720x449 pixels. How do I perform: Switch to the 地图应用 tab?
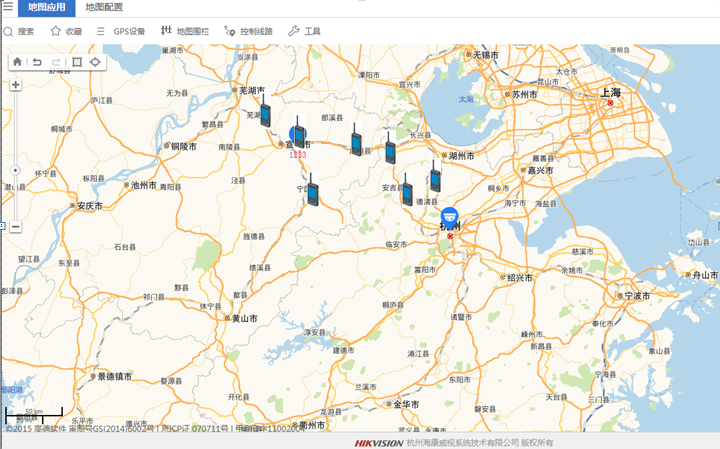point(46,7)
